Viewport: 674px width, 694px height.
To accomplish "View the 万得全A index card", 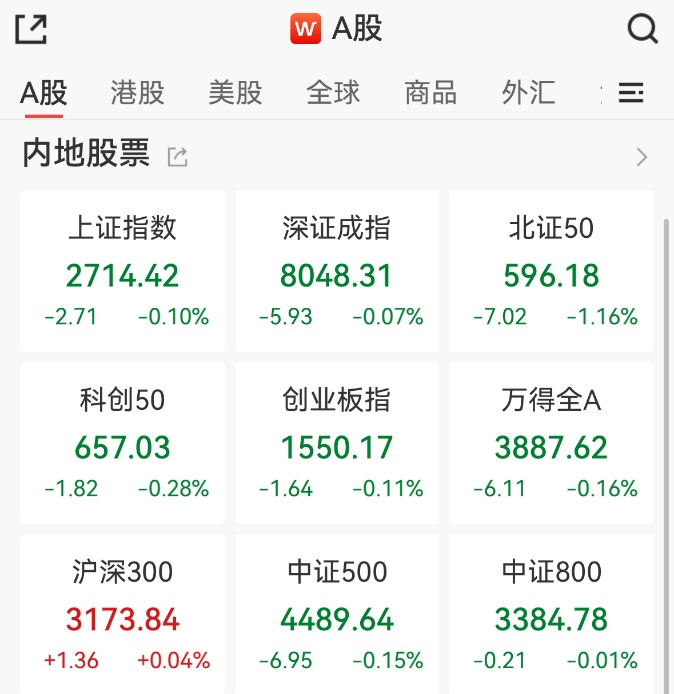I will tap(551, 443).
